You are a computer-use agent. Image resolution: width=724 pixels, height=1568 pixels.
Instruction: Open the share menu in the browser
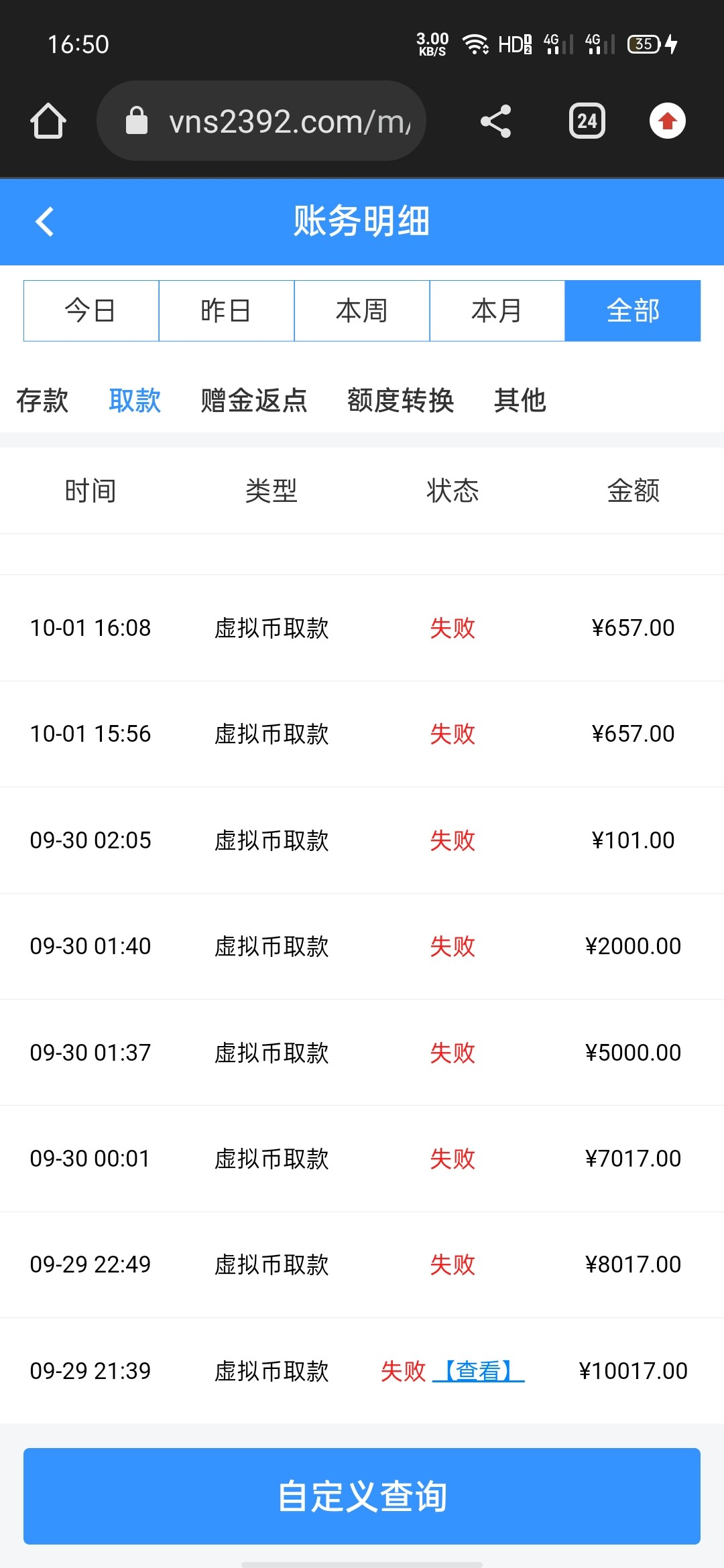[x=497, y=121]
